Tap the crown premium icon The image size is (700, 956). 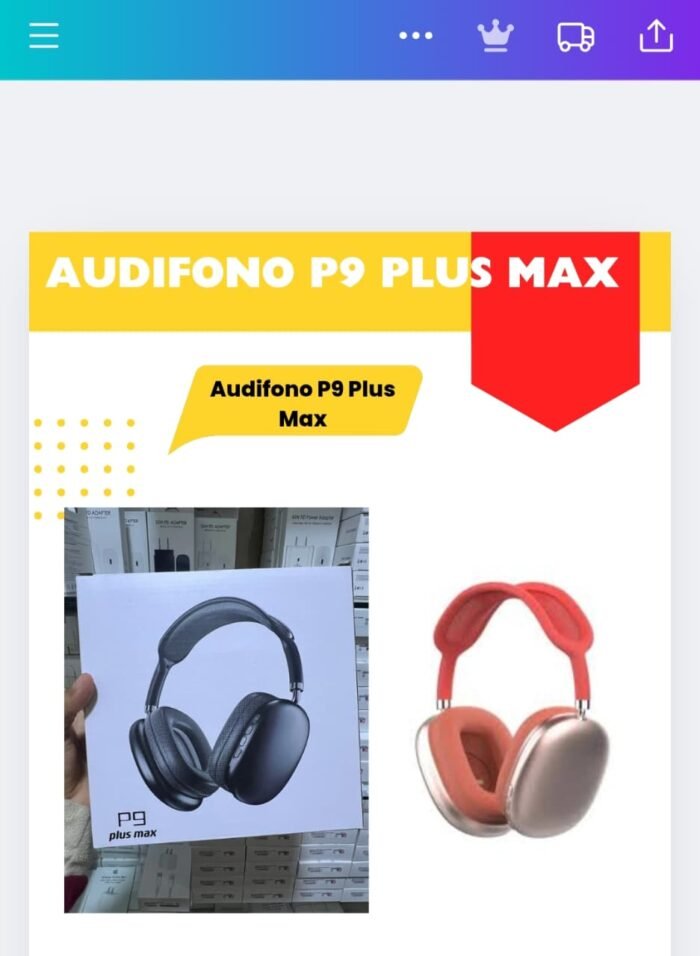pos(495,36)
